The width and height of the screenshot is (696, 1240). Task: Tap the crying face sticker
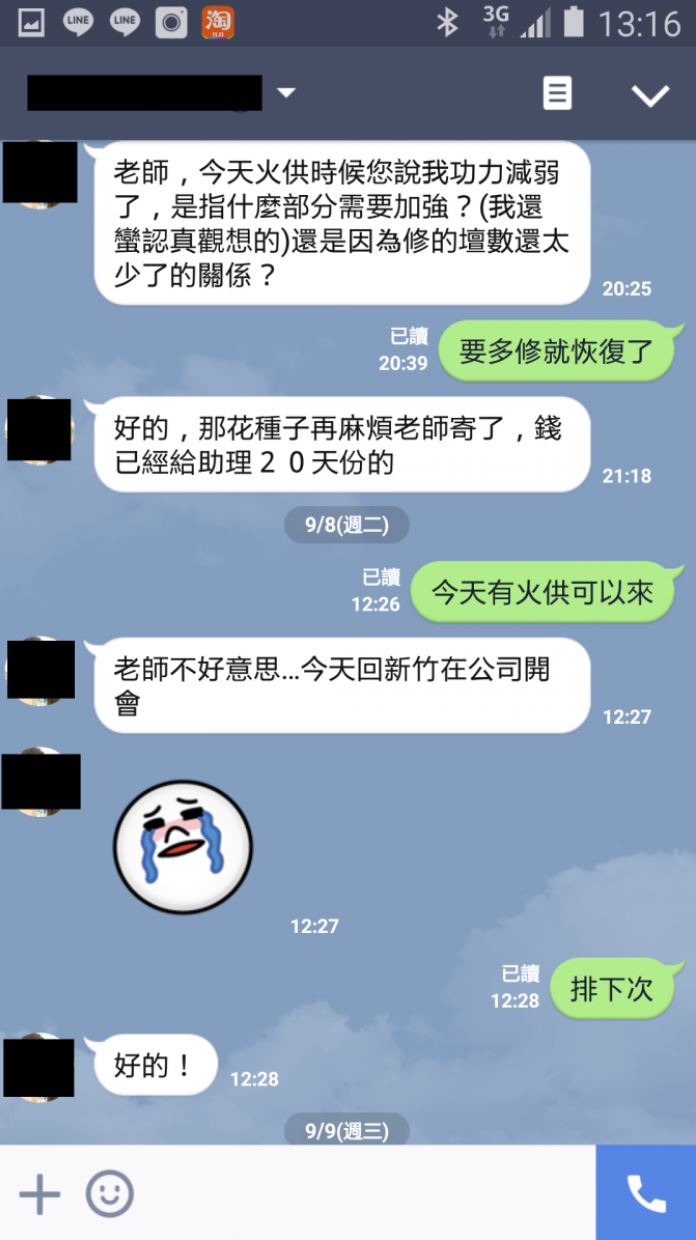tap(182, 848)
